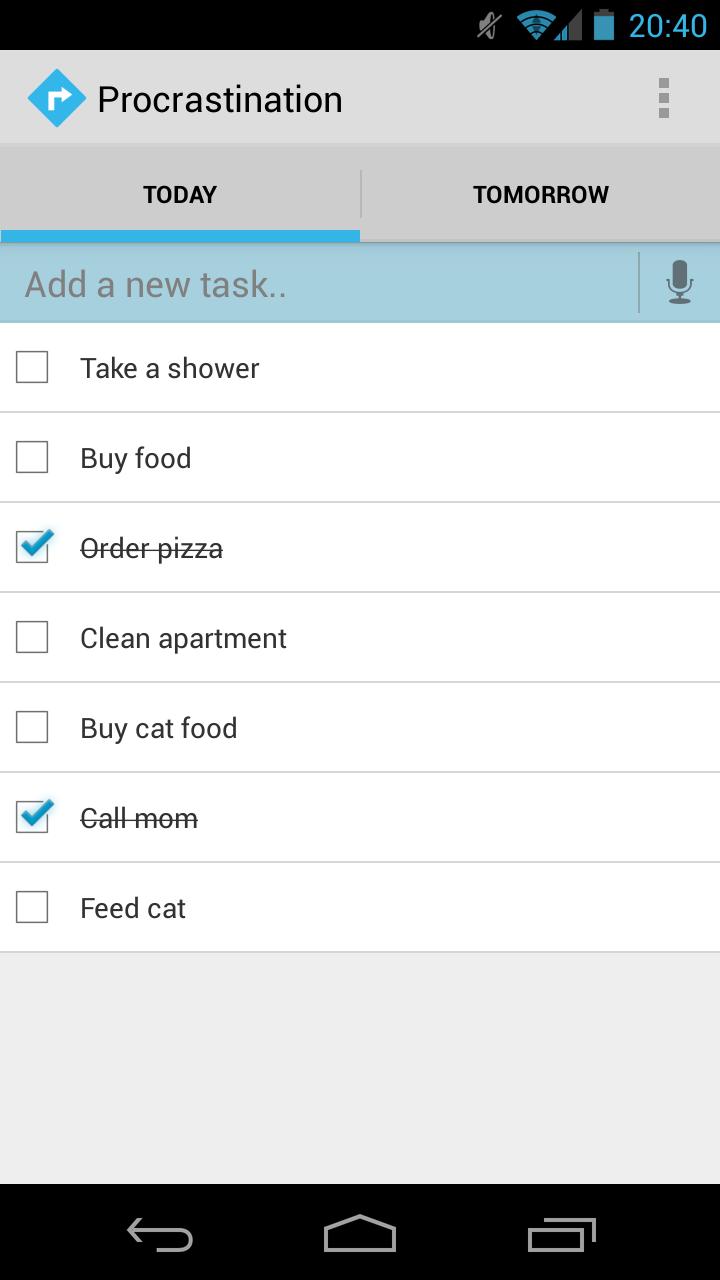Uncheck the Call mom task

tap(33, 817)
